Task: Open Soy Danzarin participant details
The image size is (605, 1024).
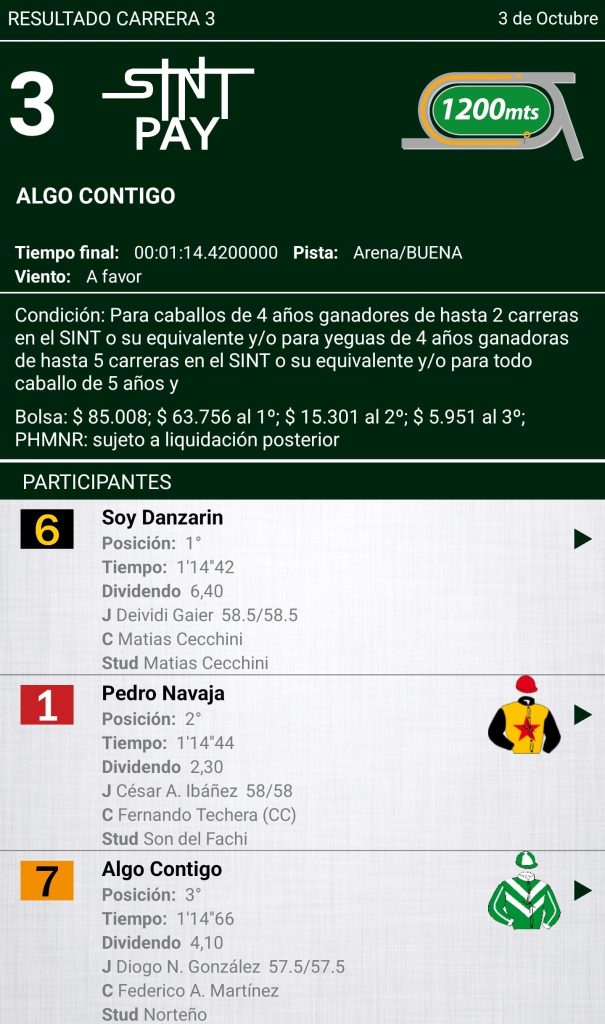Action: [x=582, y=540]
